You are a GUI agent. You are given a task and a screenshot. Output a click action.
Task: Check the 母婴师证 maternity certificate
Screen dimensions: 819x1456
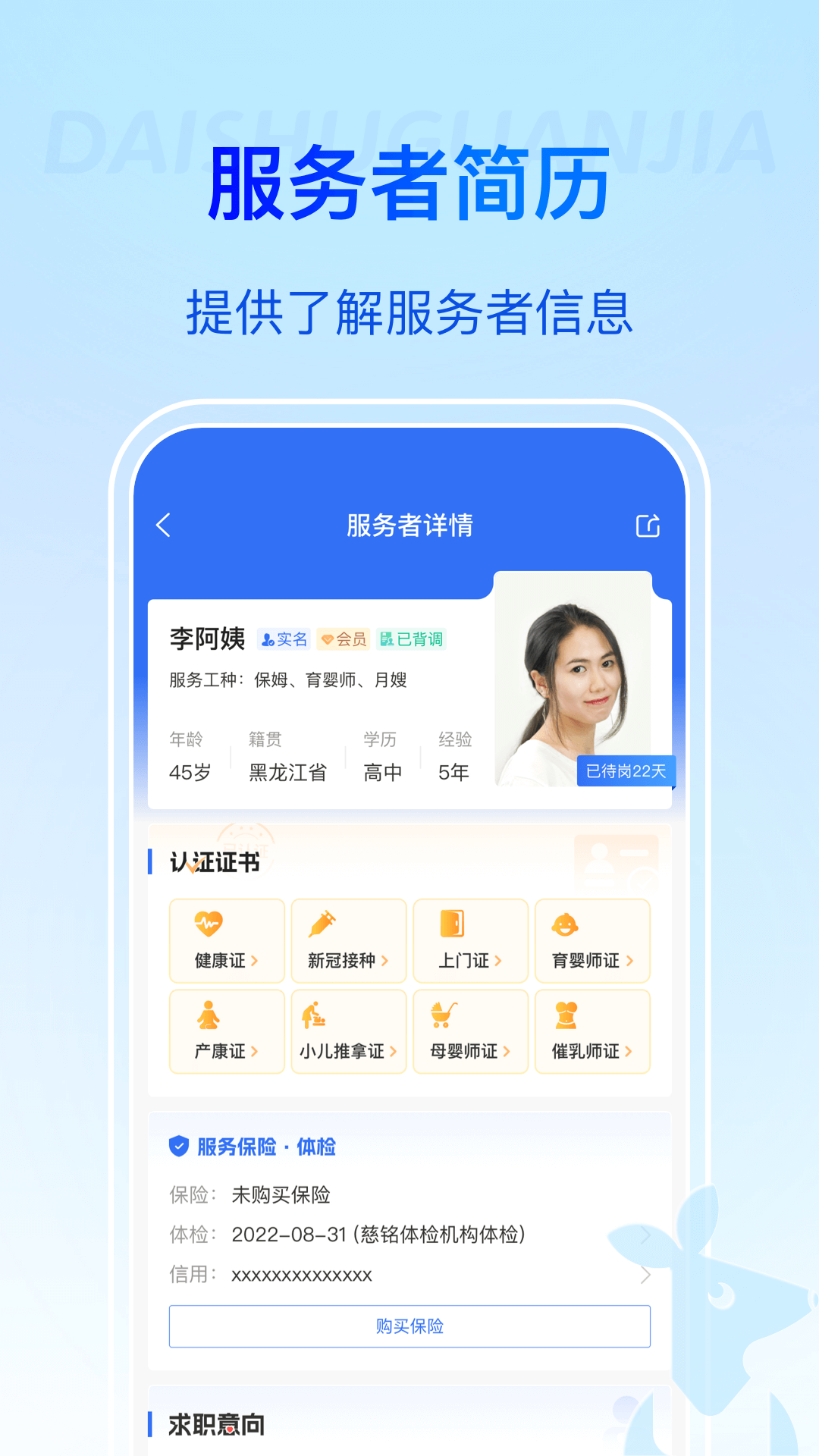point(470,1032)
